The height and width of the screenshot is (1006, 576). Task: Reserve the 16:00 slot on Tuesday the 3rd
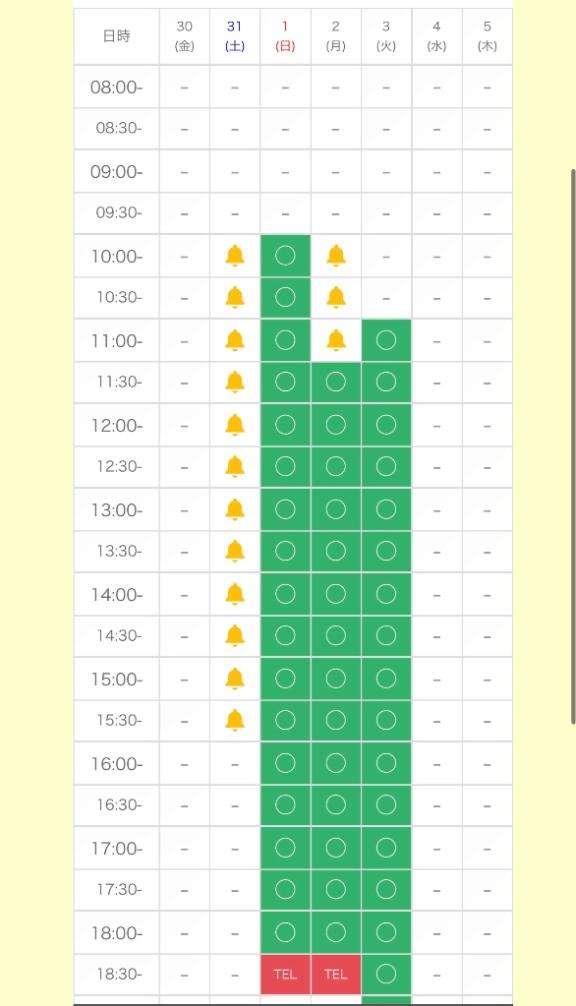point(386,763)
